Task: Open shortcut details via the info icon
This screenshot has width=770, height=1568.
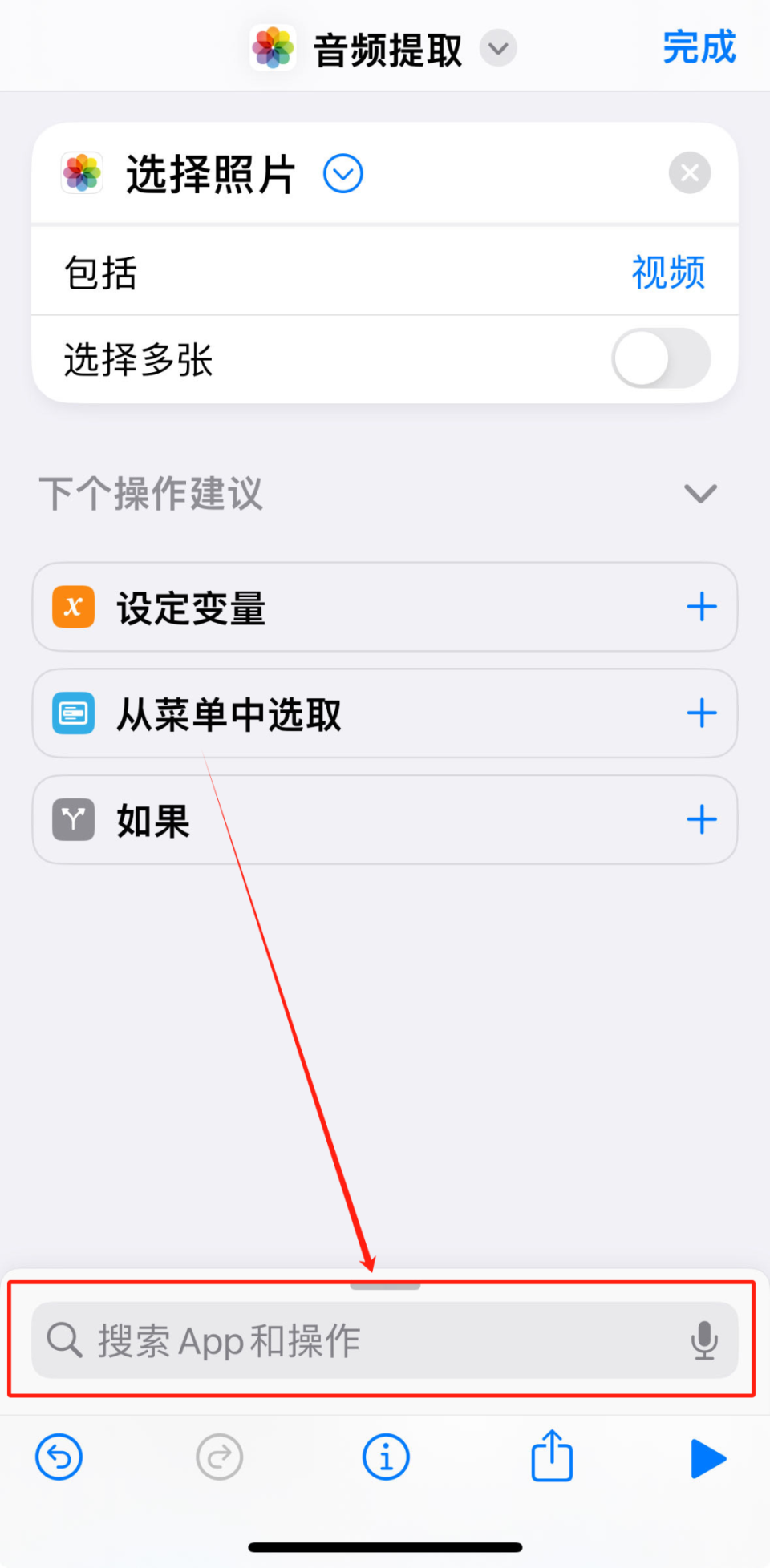Action: click(x=386, y=1457)
